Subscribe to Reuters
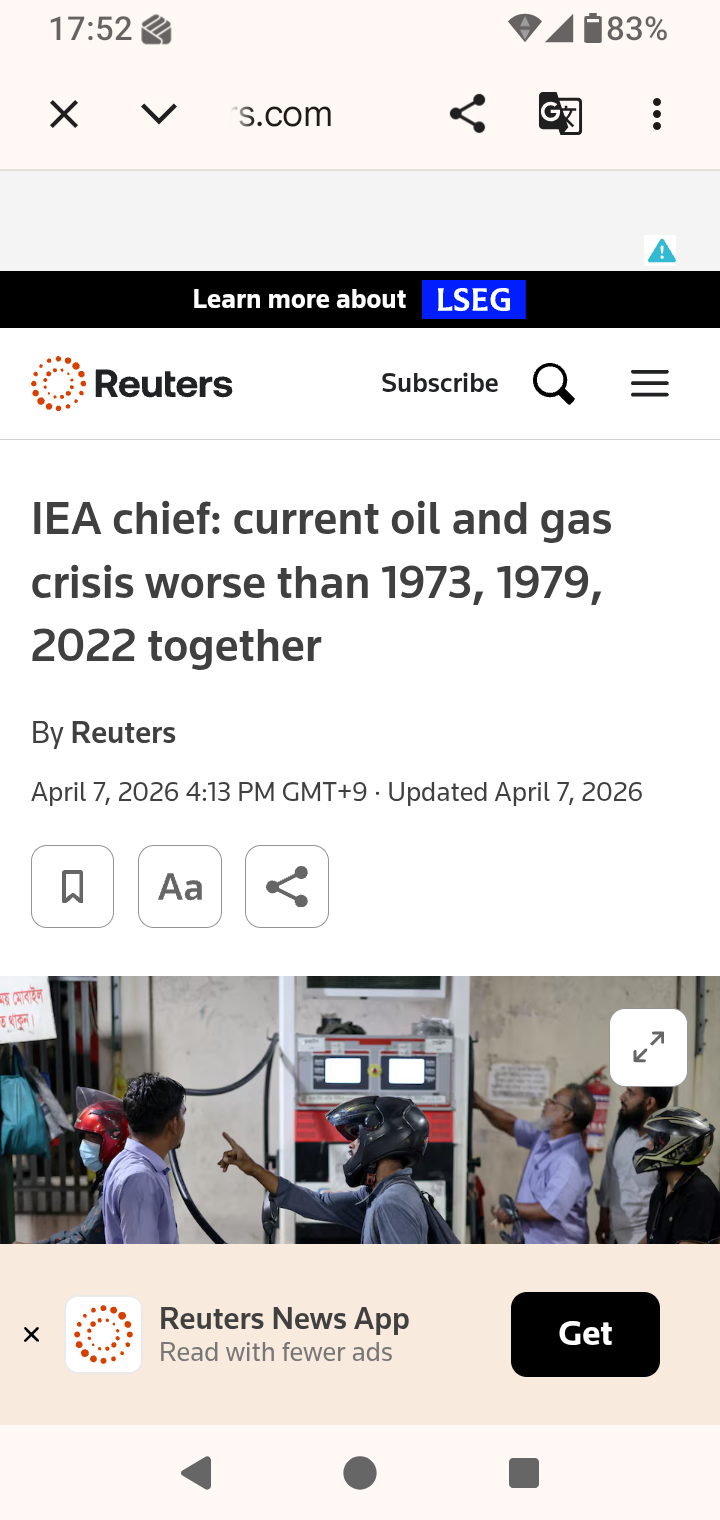The width and height of the screenshot is (720, 1520). click(439, 383)
